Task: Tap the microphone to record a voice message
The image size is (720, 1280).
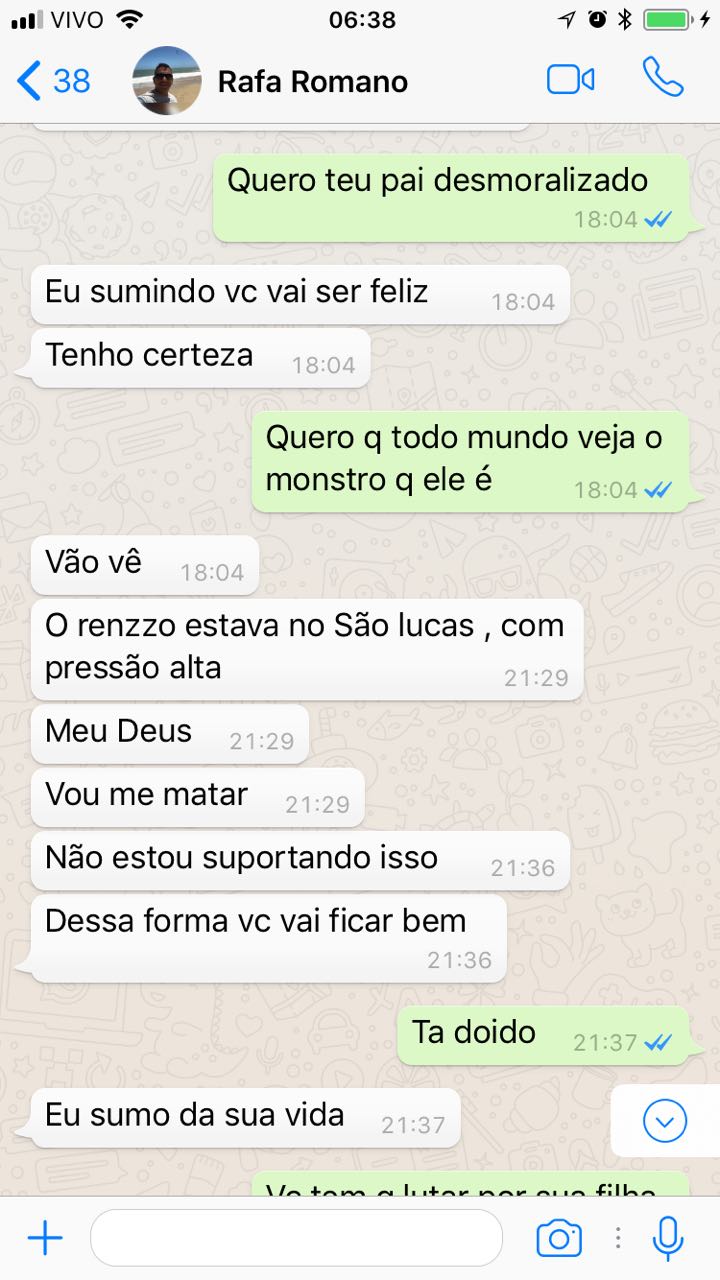Action: (667, 1239)
